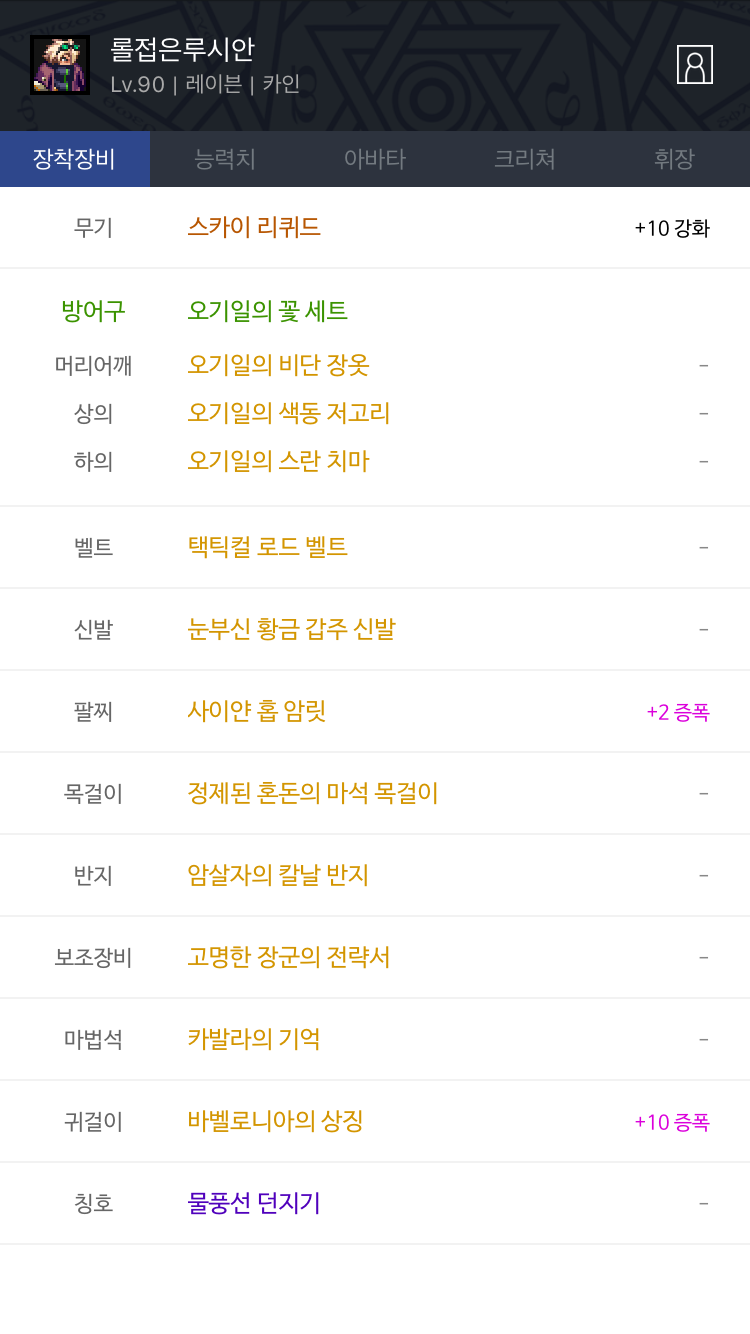Switch to the 능력치 tab
This screenshot has width=750, height=1334.
pos(225,159)
